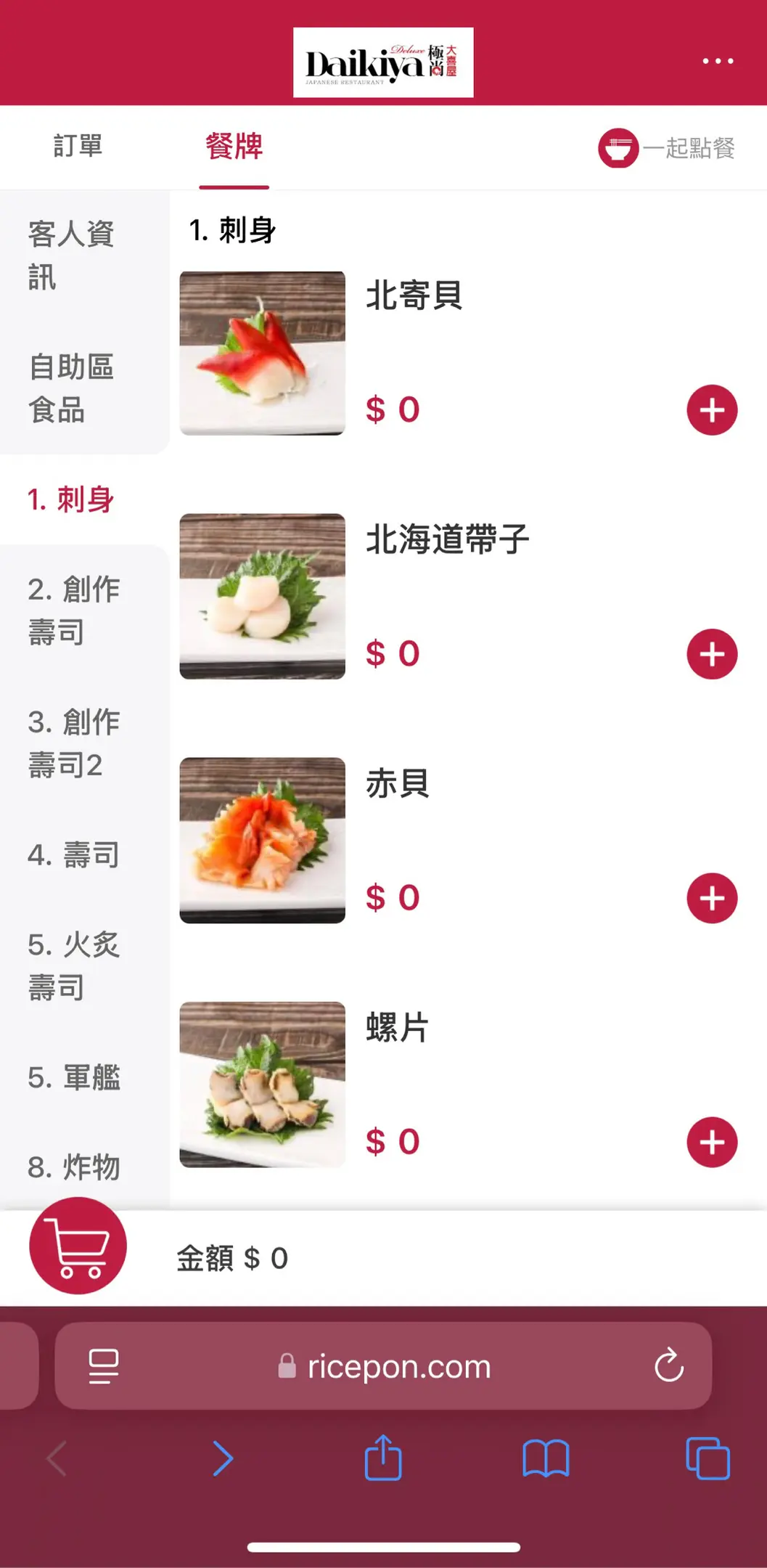This screenshot has width=767, height=1568.
Task: Open the shopping cart
Action: (x=78, y=1246)
